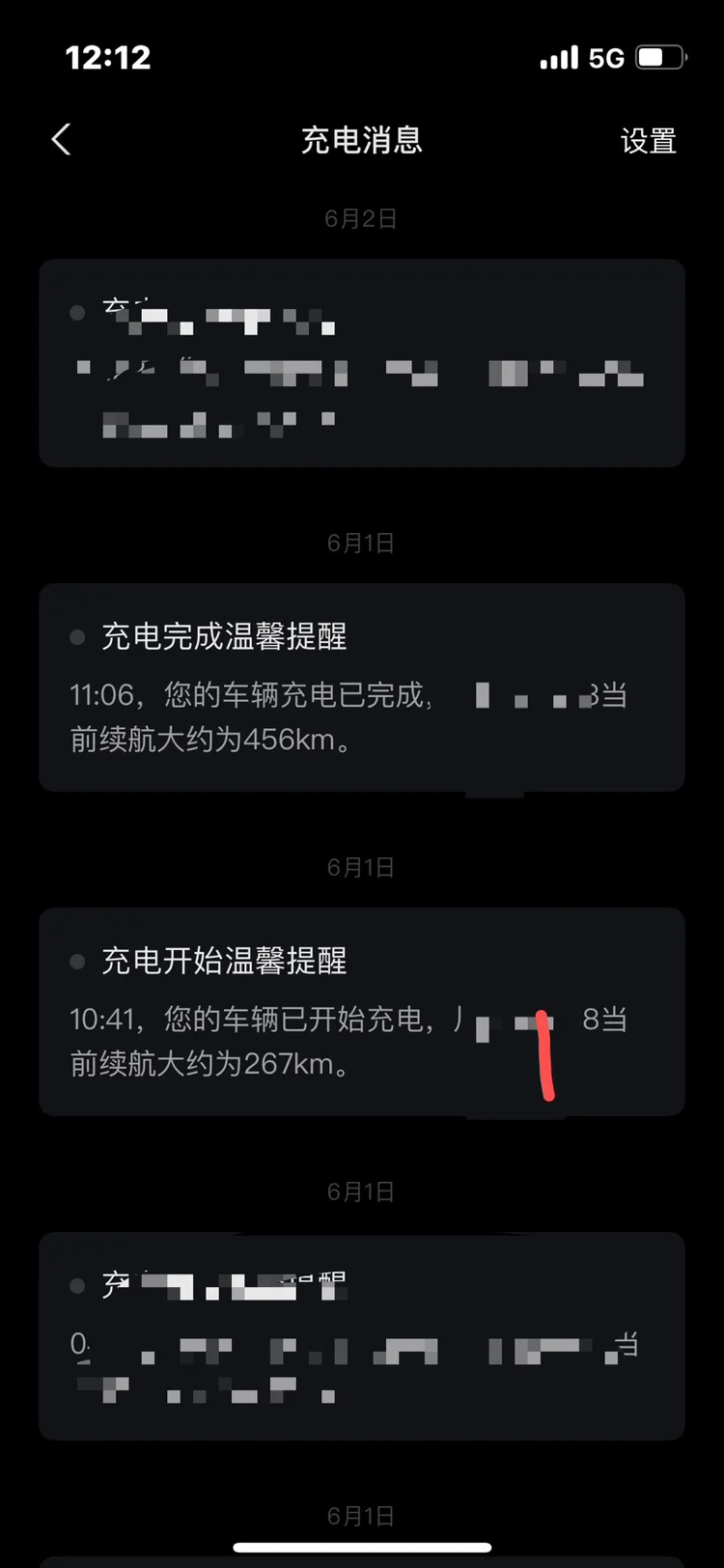Open the 充电开始温馨提醒 message card

[362, 1012]
